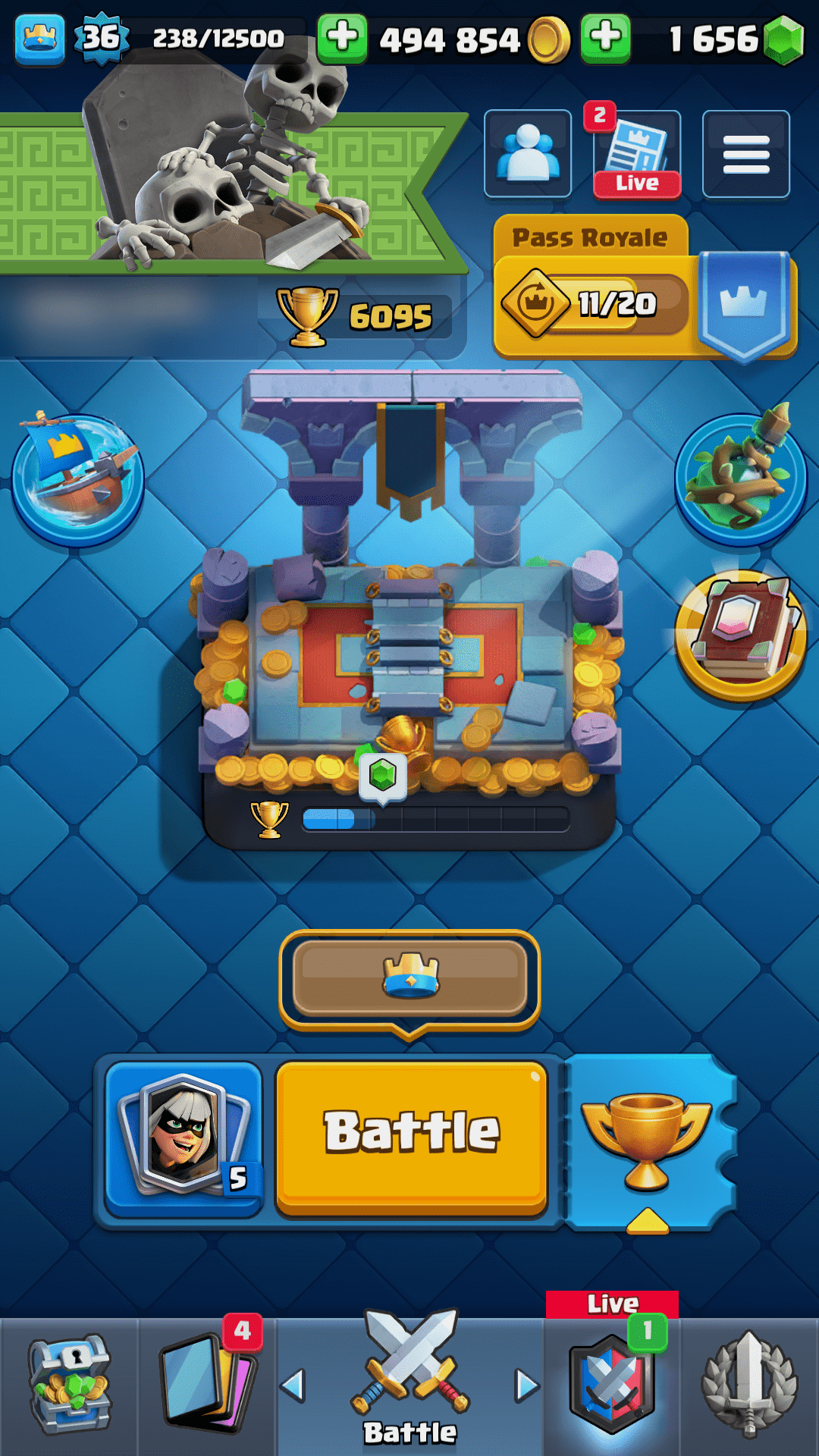819x1456 pixels.
Task: Open the vine-covered tower event icon
Action: pos(741,478)
